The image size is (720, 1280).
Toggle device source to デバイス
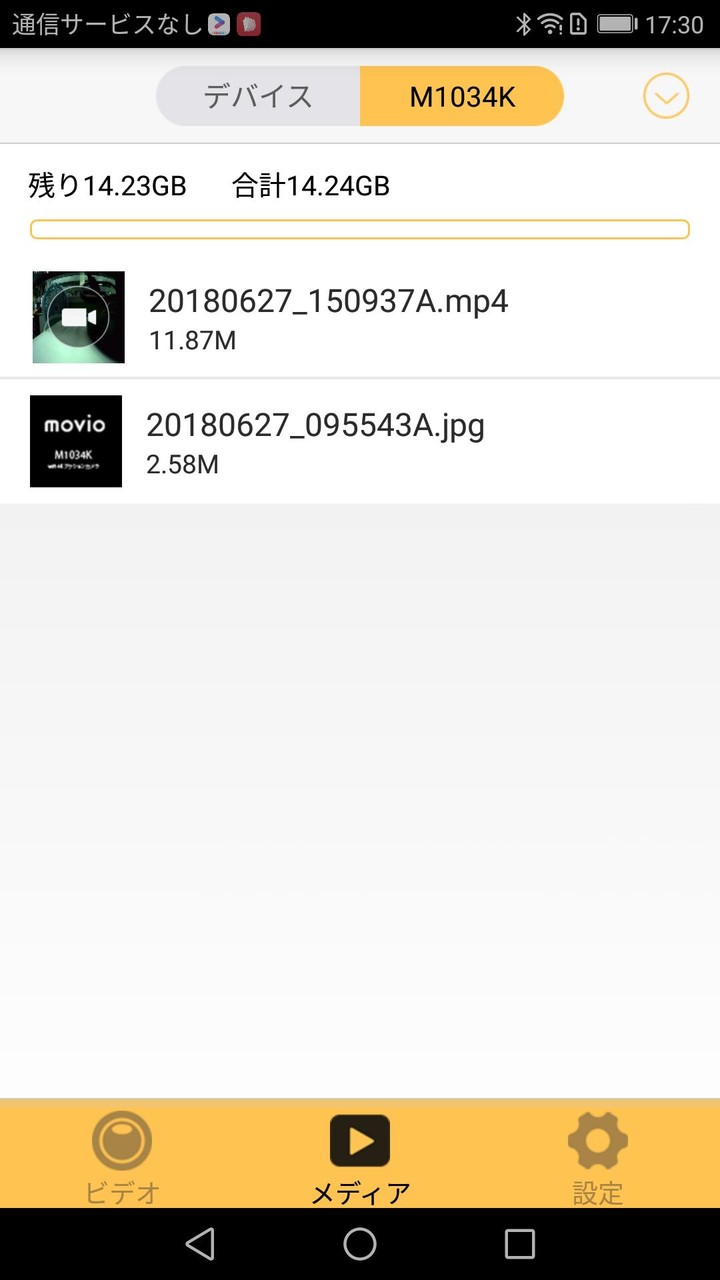coord(258,96)
